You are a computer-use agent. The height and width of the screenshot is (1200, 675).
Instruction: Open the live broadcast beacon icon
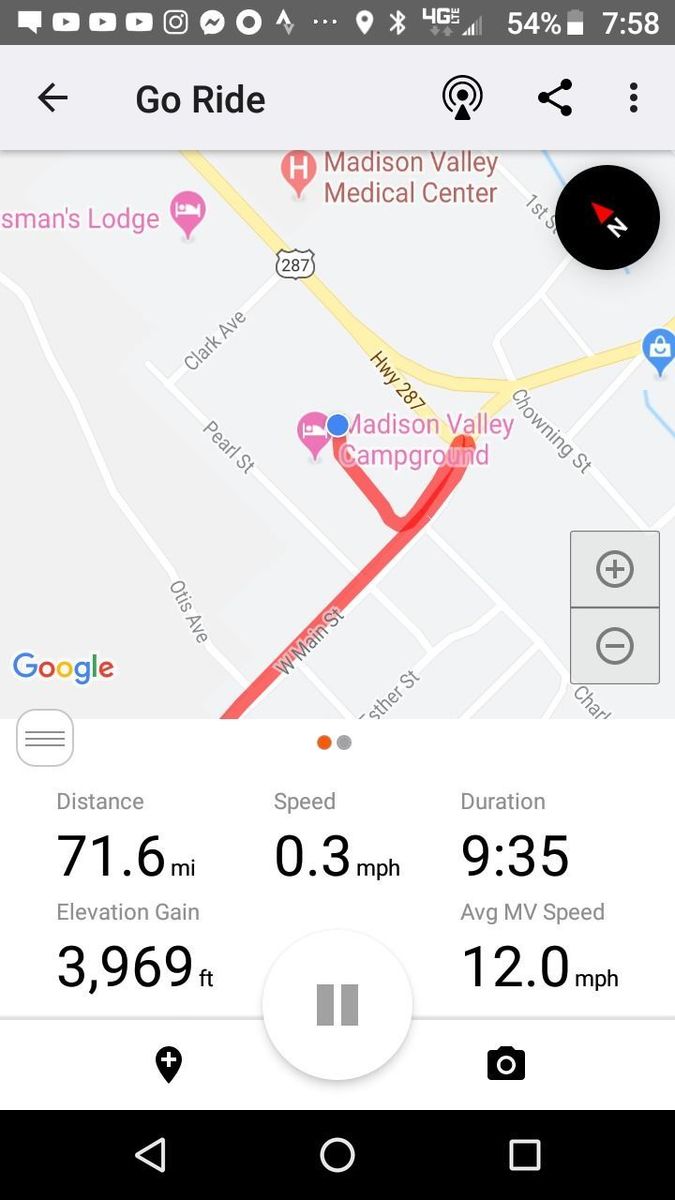(462, 98)
